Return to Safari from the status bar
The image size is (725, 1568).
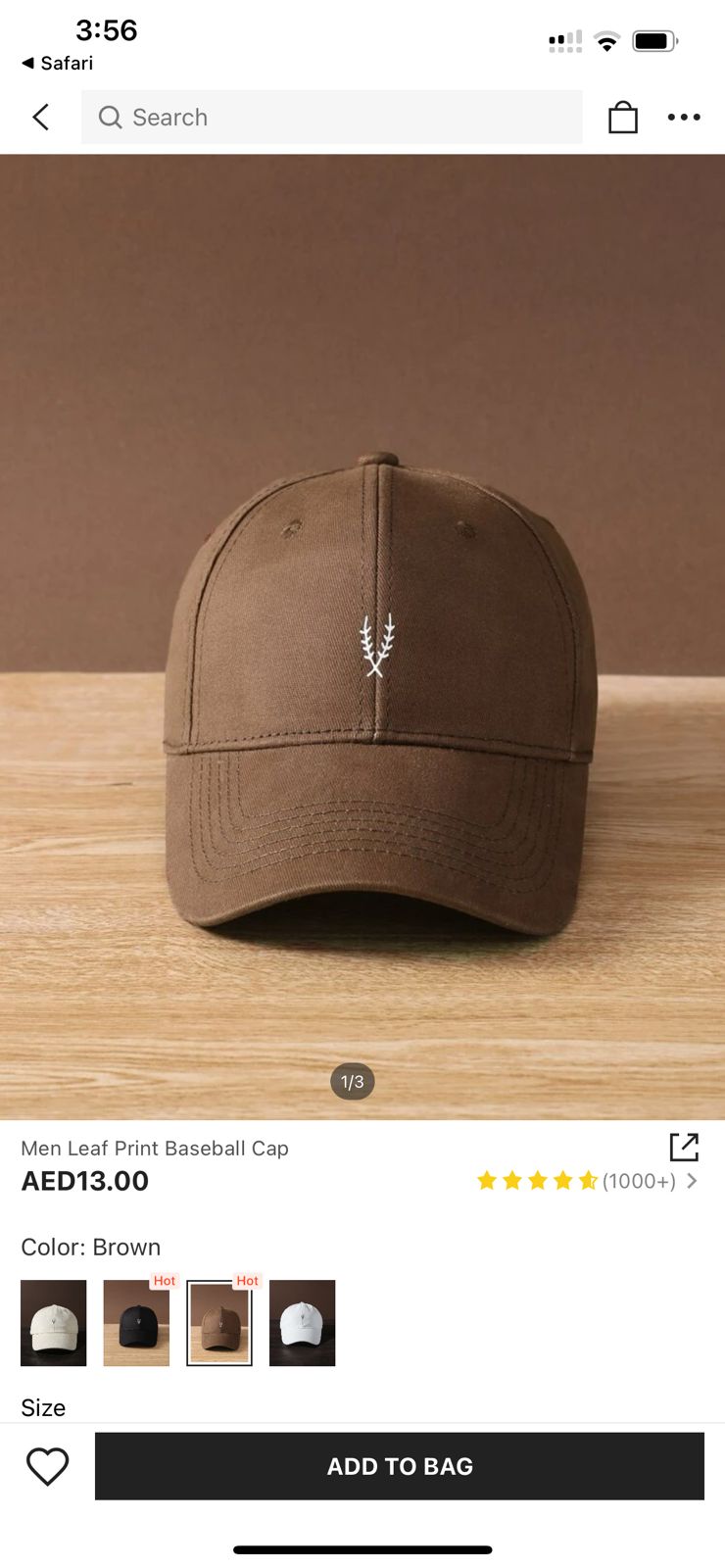click(x=57, y=63)
